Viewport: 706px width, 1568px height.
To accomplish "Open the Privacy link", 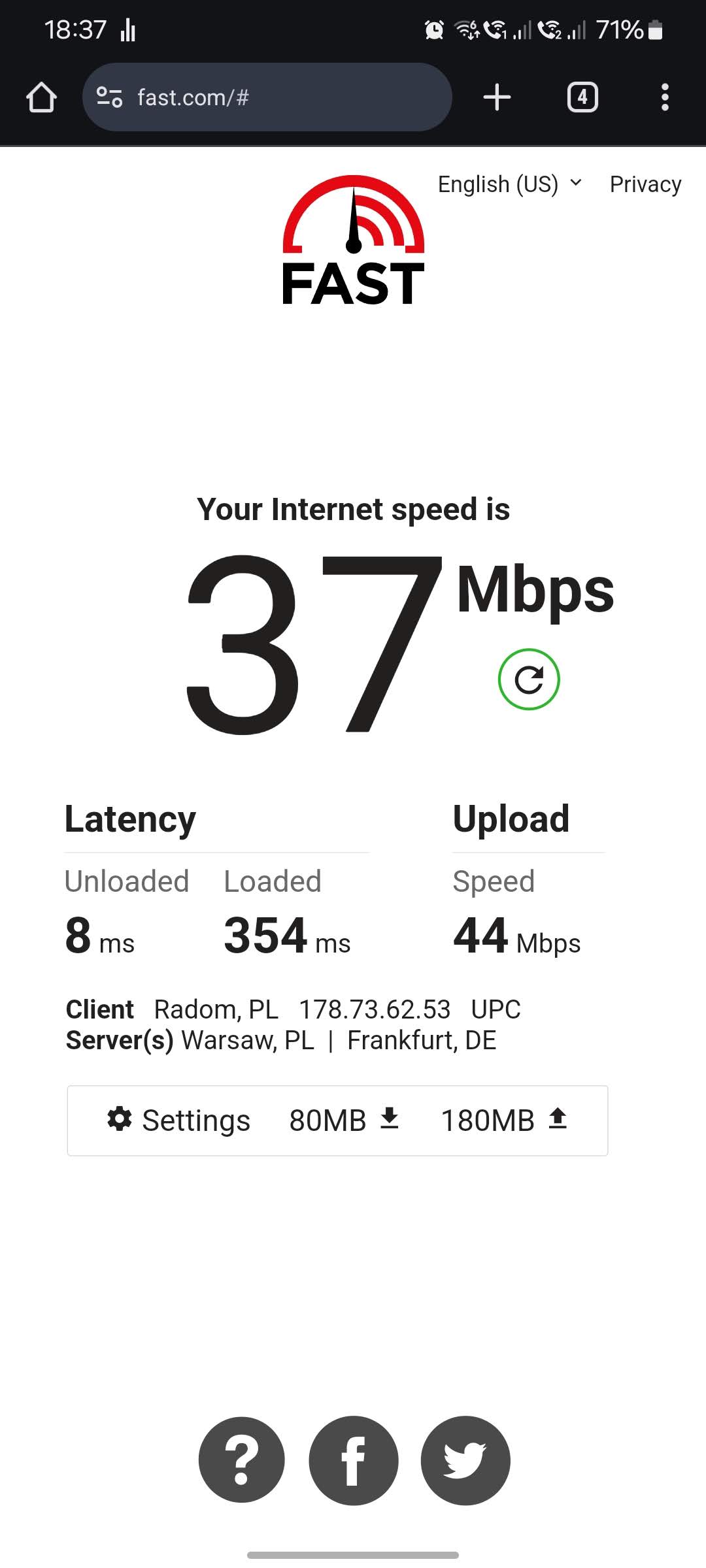I will 645,184.
